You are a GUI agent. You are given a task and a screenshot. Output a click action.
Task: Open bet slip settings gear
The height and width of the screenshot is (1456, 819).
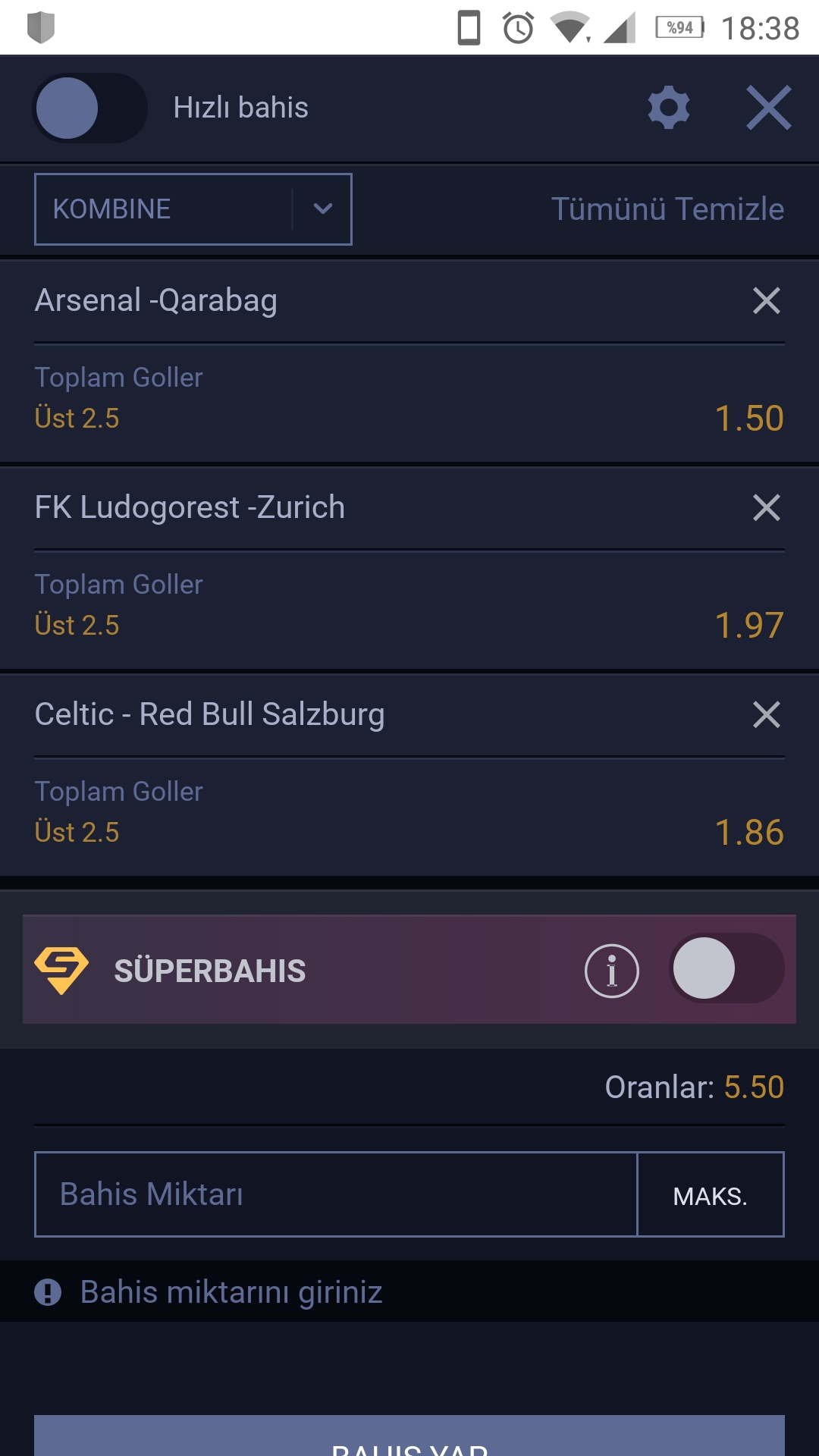669,108
